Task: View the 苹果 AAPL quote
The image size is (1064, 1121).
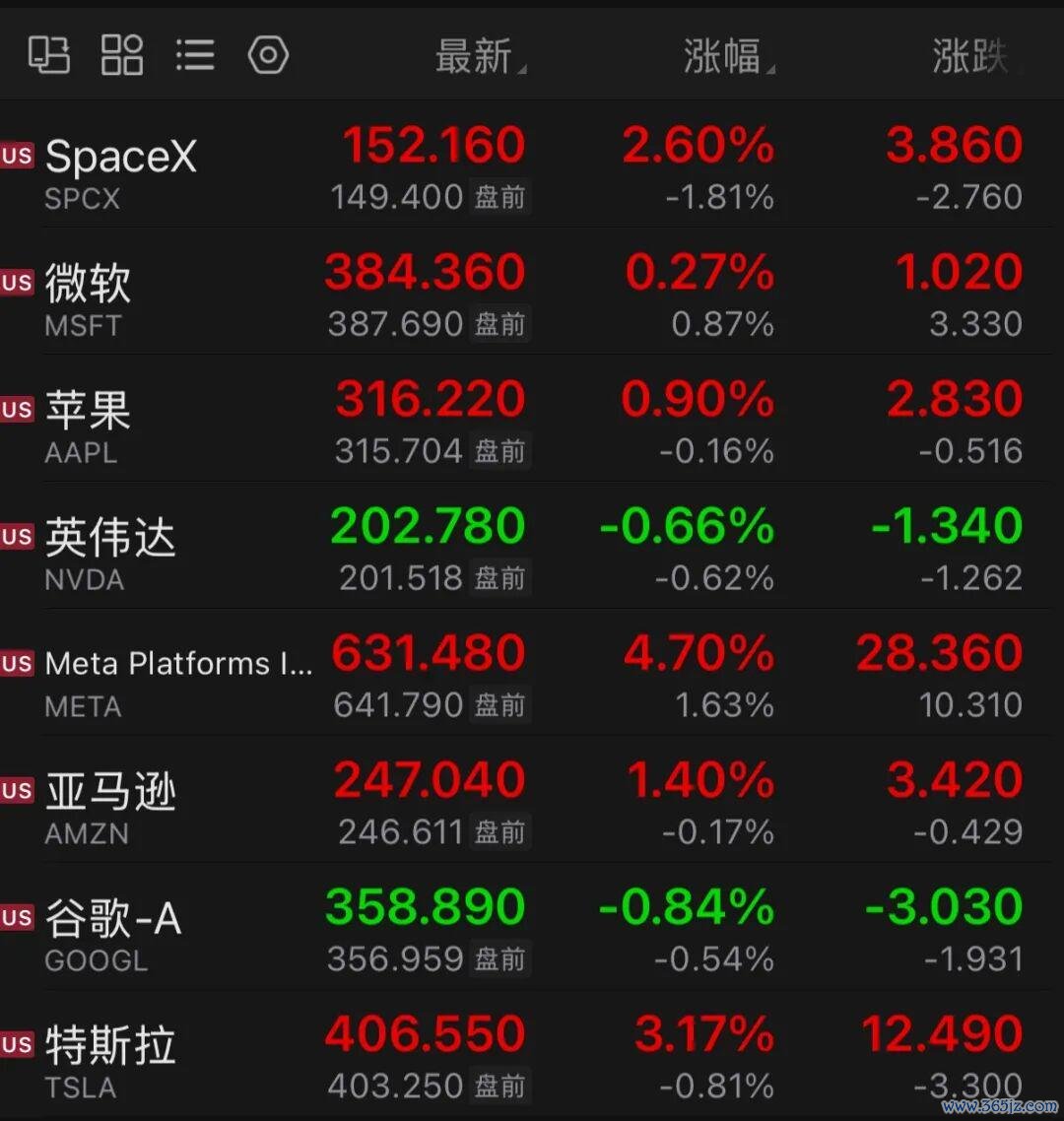Action: [x=532, y=420]
